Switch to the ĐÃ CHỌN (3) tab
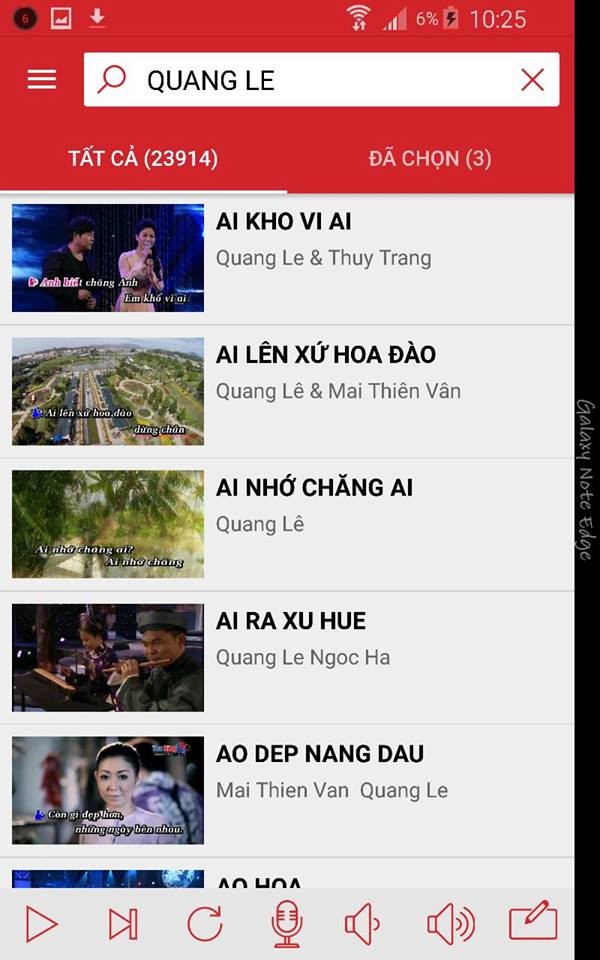Image resolution: width=600 pixels, height=960 pixels. pyautogui.click(x=430, y=158)
